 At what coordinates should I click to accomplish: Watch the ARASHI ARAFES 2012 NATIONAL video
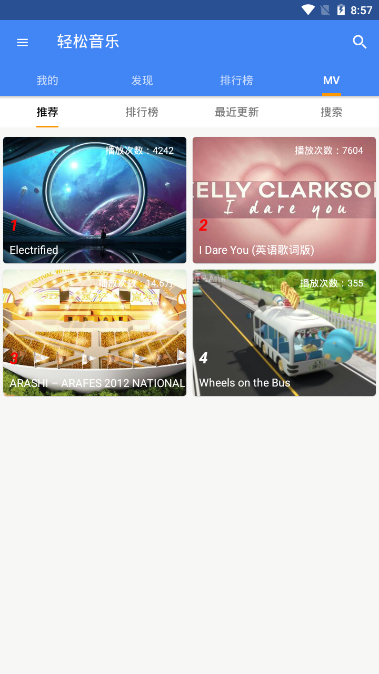pyautogui.click(x=95, y=333)
